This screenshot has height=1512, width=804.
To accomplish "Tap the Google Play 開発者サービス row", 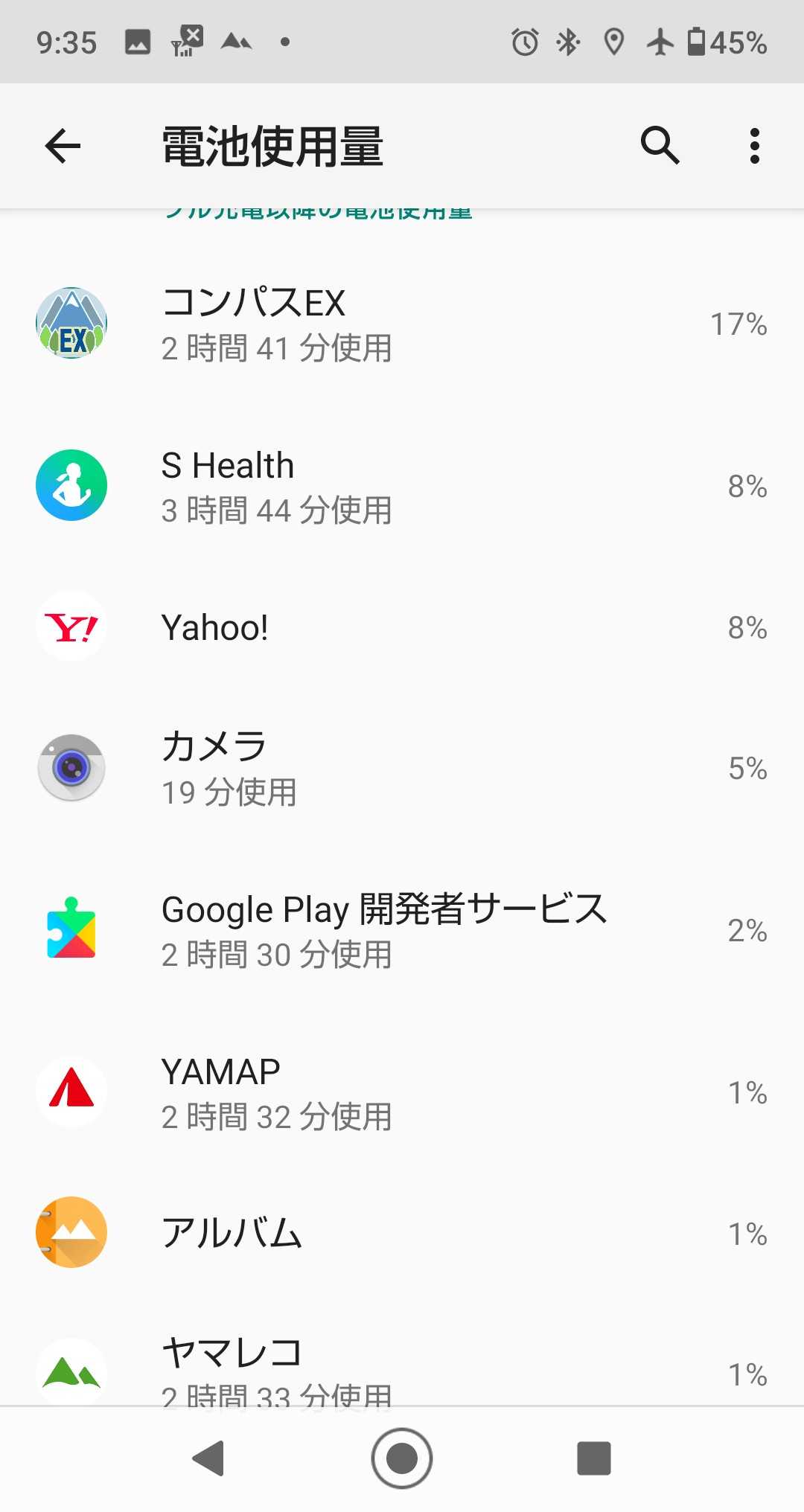I will [x=402, y=930].
